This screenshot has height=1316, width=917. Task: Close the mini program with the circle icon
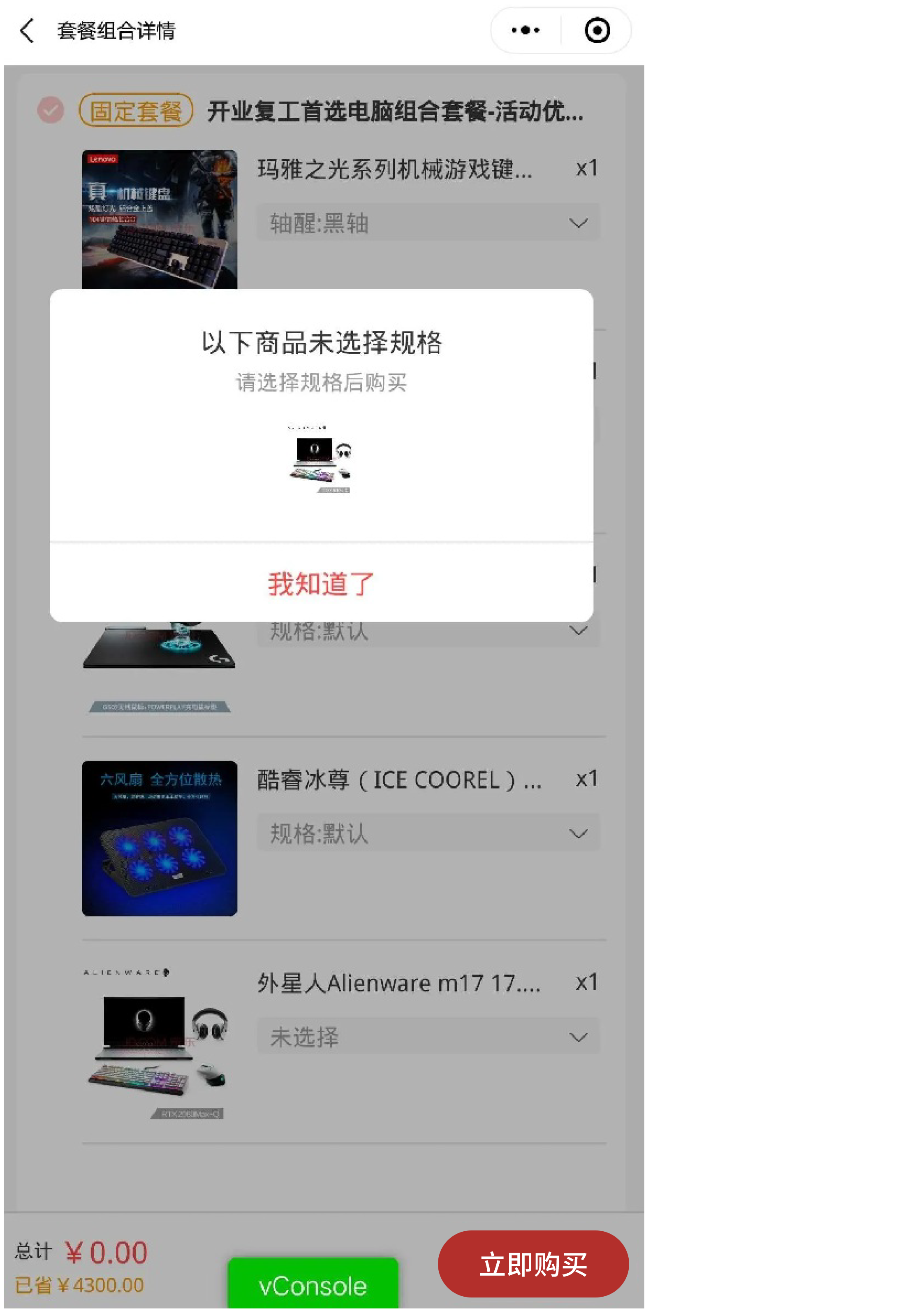coord(597,30)
